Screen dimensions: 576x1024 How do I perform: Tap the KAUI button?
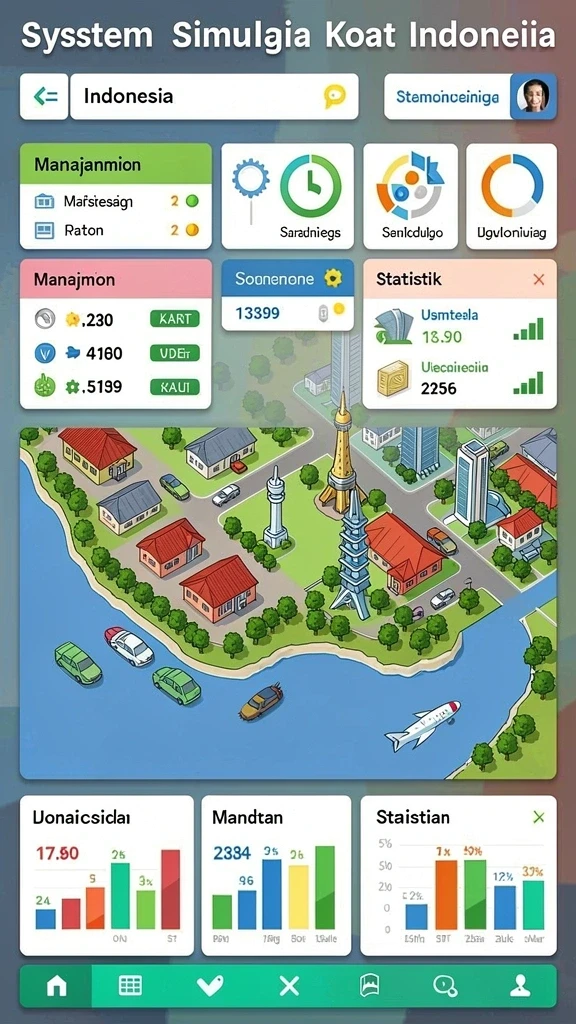click(x=174, y=387)
